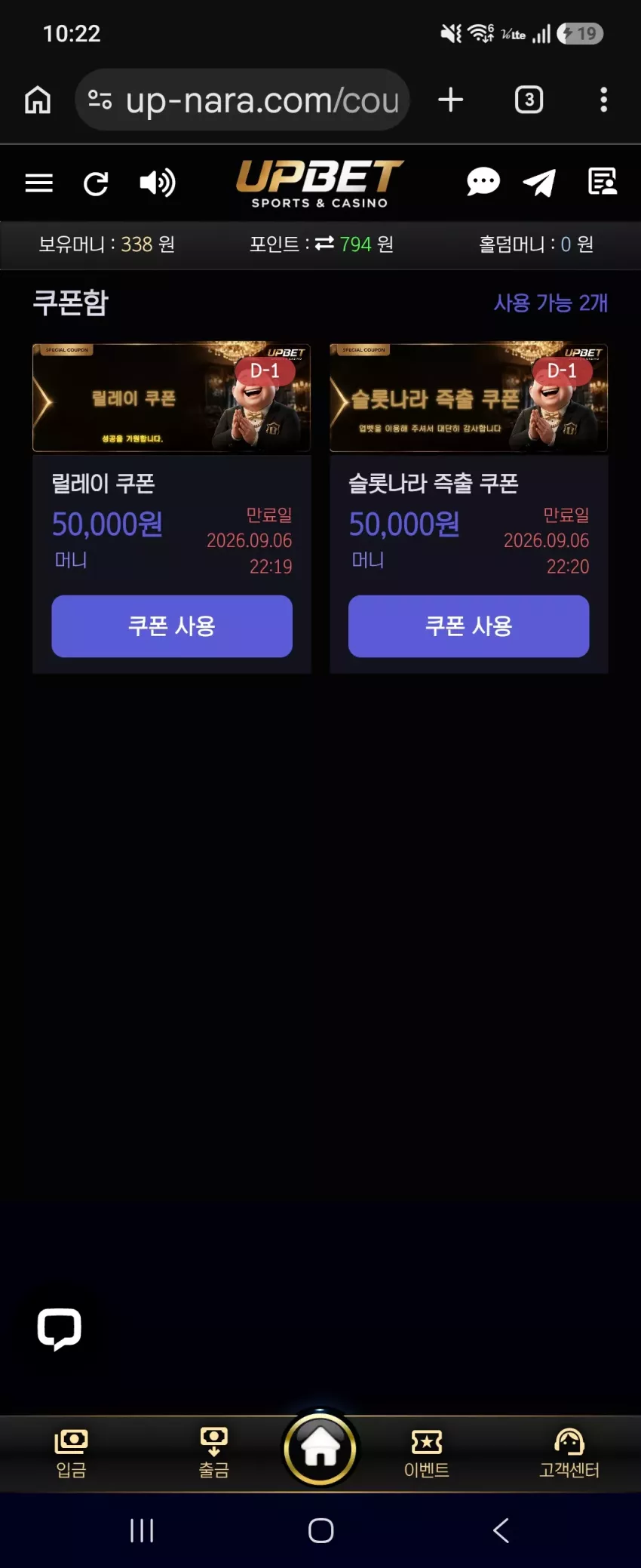
Task: Open the live chat floating bubble
Action: click(60, 1329)
